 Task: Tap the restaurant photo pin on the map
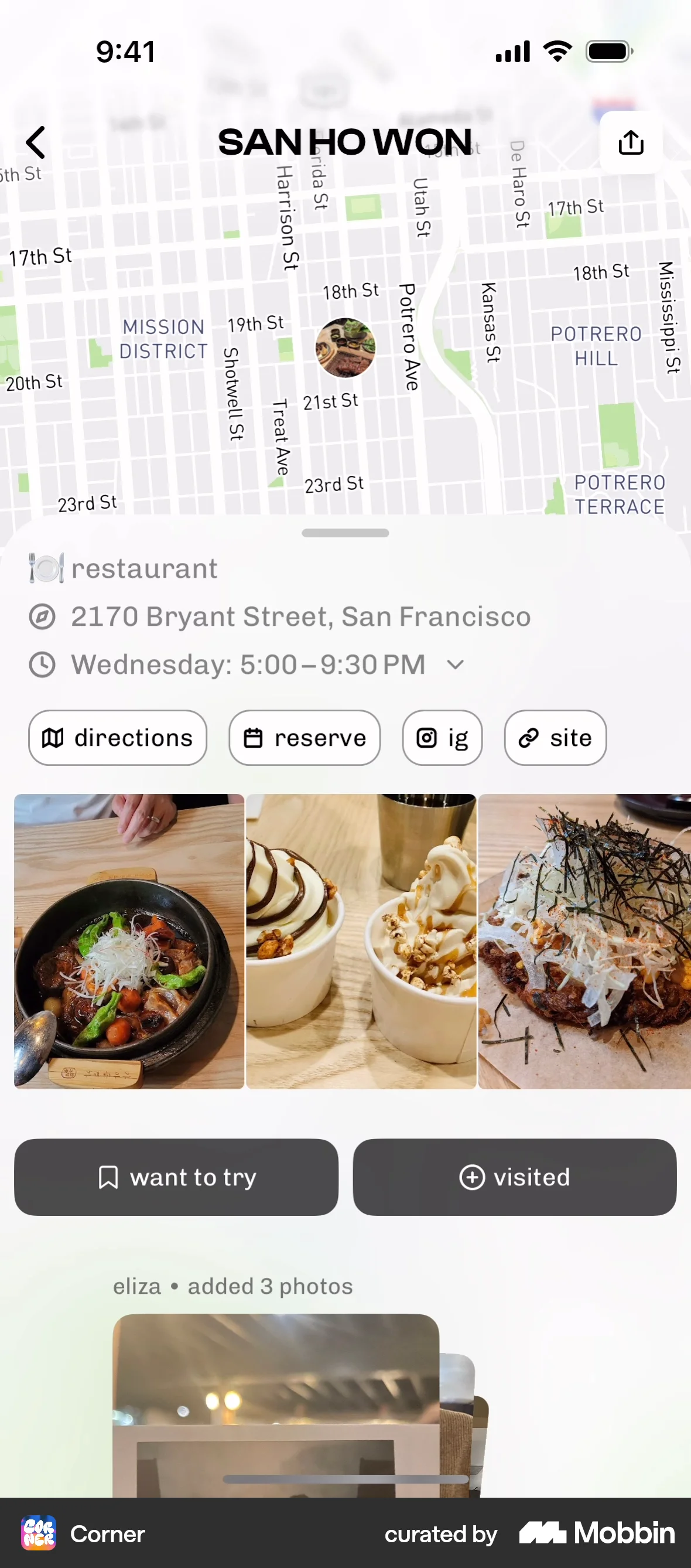pos(345,347)
